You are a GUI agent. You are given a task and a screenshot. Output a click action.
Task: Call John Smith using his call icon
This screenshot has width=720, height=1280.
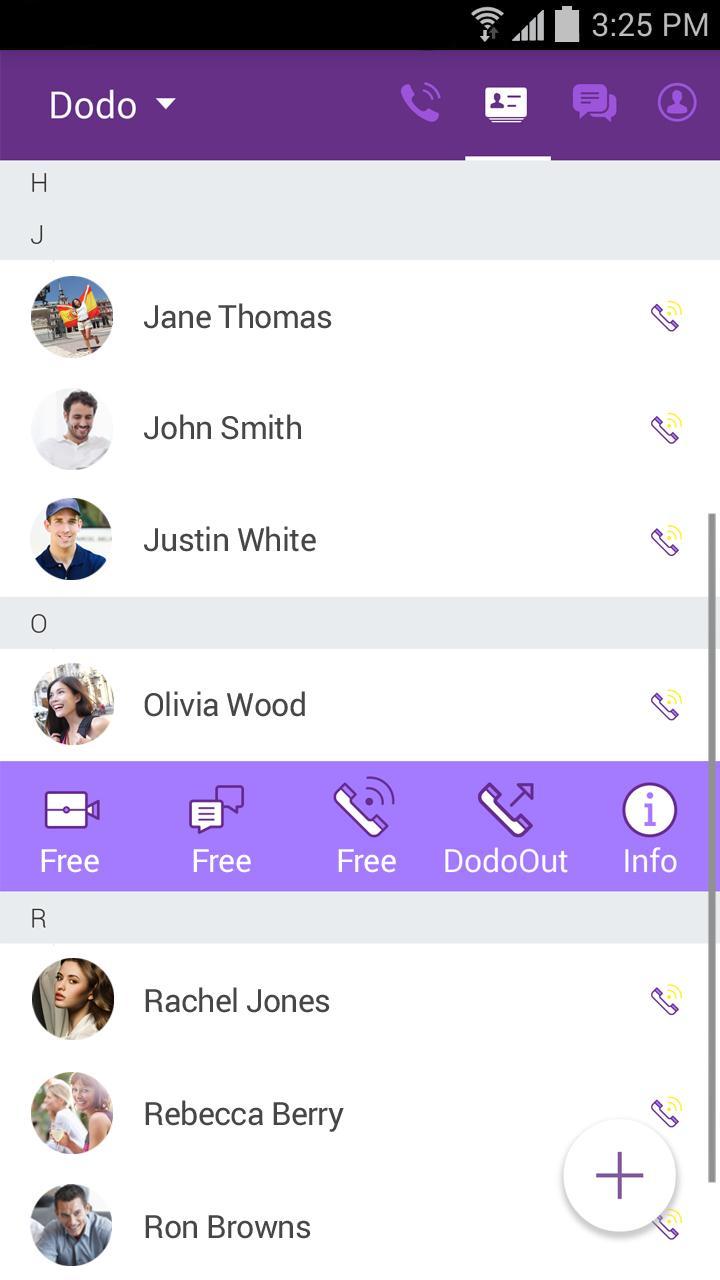tap(666, 428)
